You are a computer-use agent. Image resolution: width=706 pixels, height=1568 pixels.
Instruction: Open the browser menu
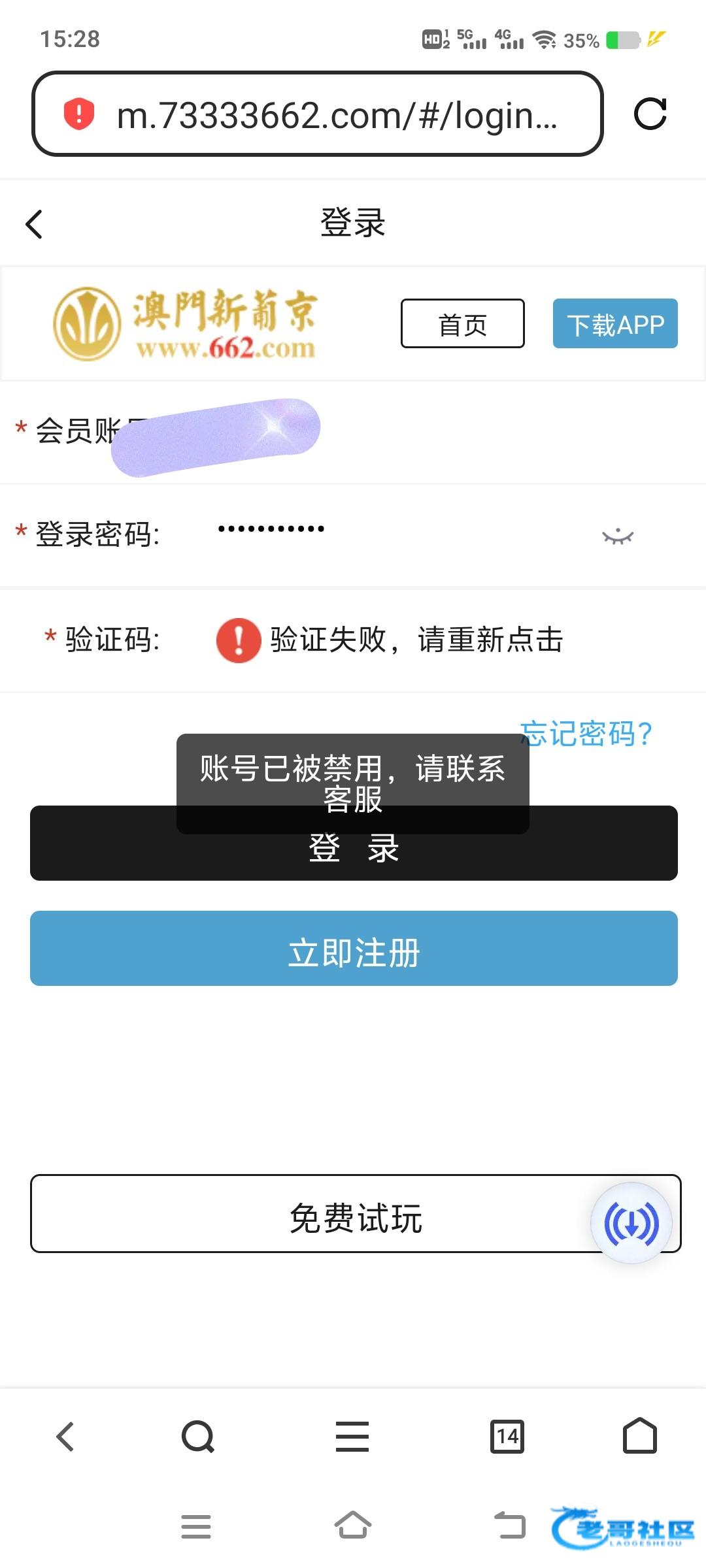pyautogui.click(x=352, y=1437)
